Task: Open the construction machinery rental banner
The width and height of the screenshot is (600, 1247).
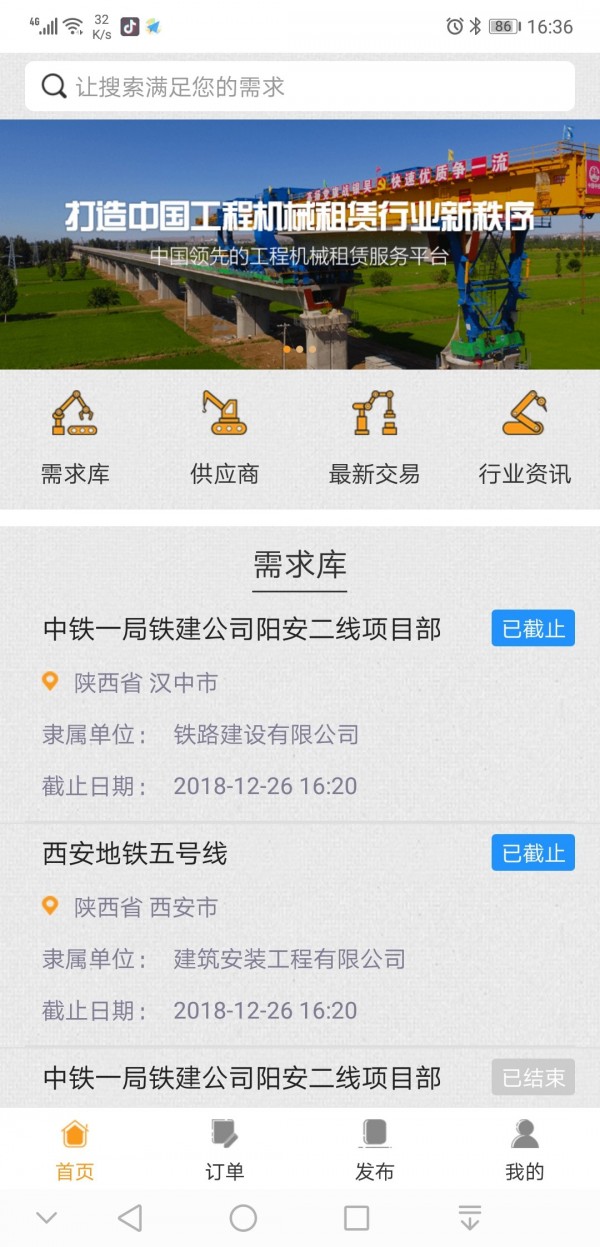Action: tap(300, 245)
